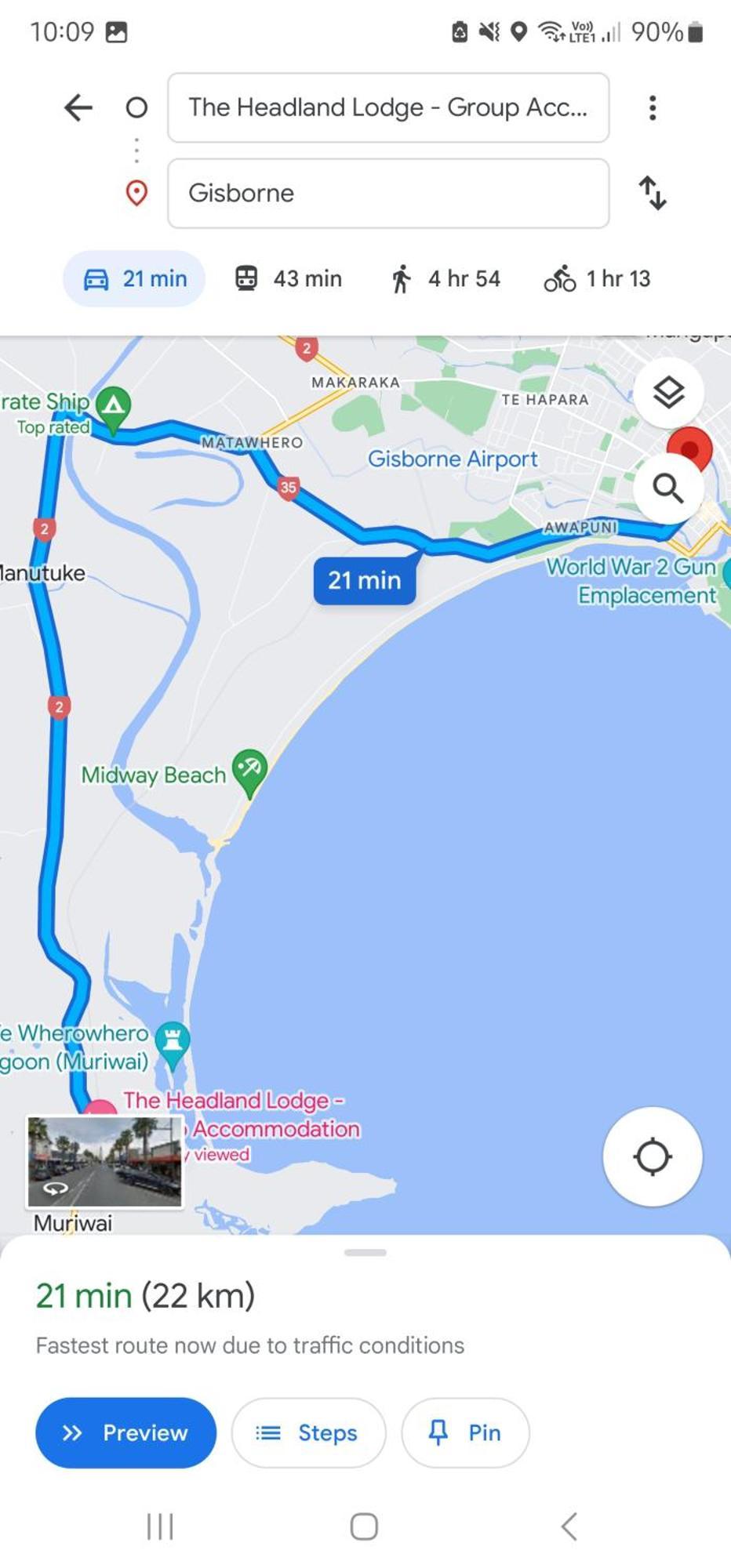Open the Street View thumbnail

click(104, 1162)
